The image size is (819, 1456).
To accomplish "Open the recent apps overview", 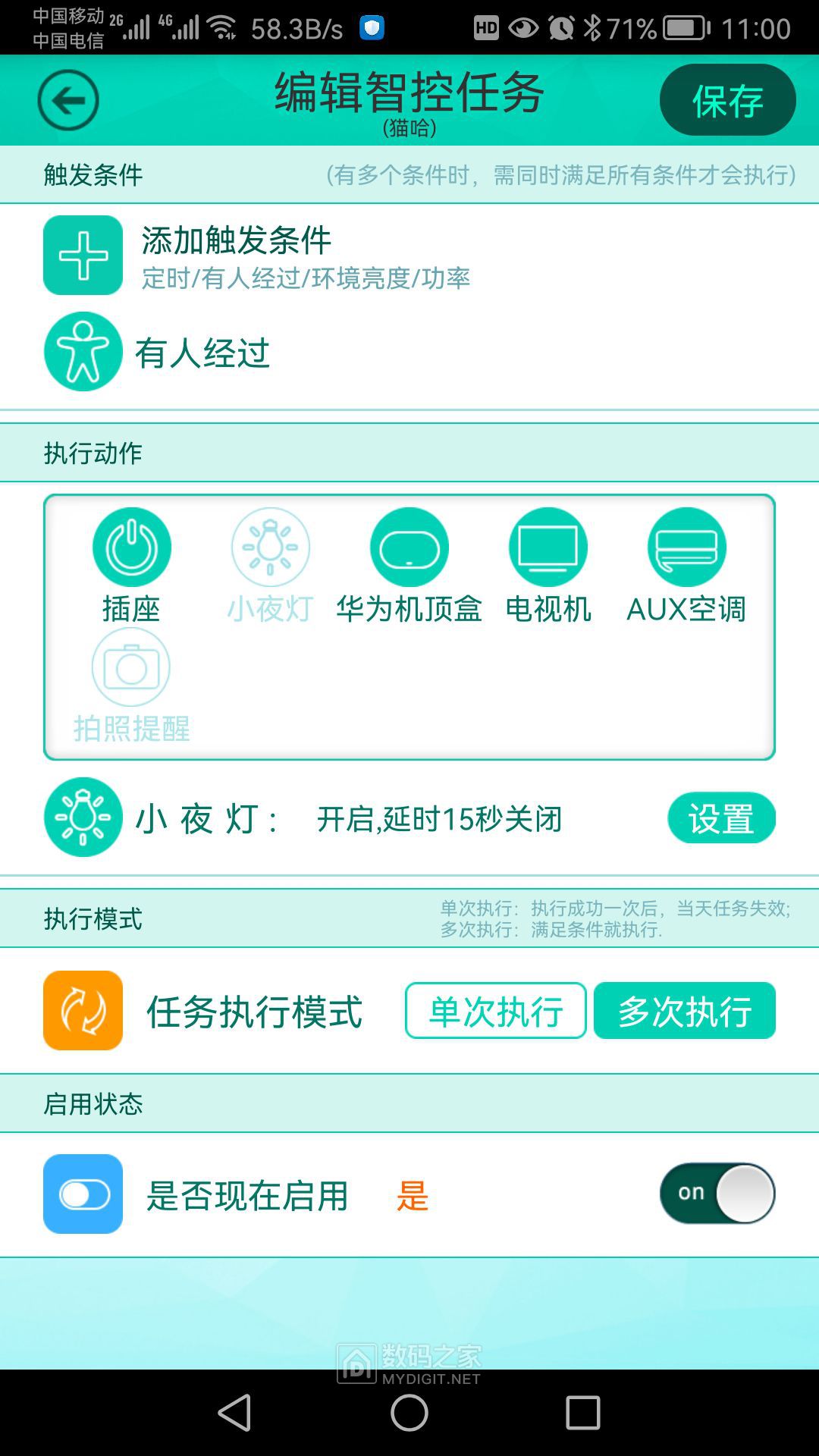I will 582,1413.
